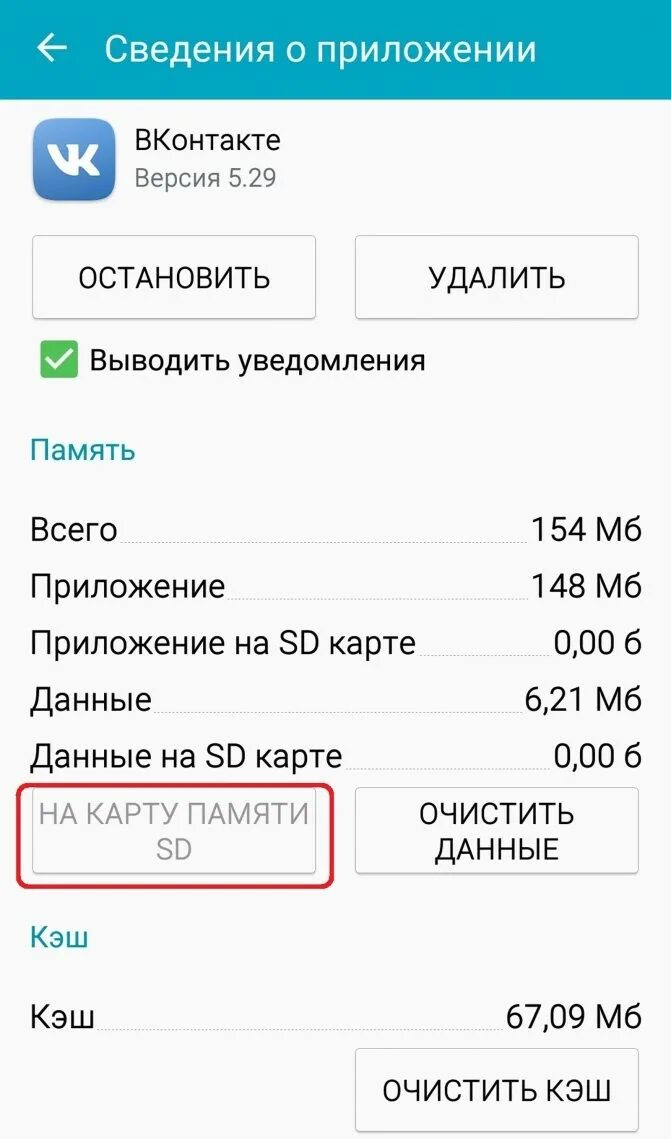Tap НА КАРТУ ПАМЯТИ SD button
Viewport: 671px width, 1139px height.
coord(174,830)
